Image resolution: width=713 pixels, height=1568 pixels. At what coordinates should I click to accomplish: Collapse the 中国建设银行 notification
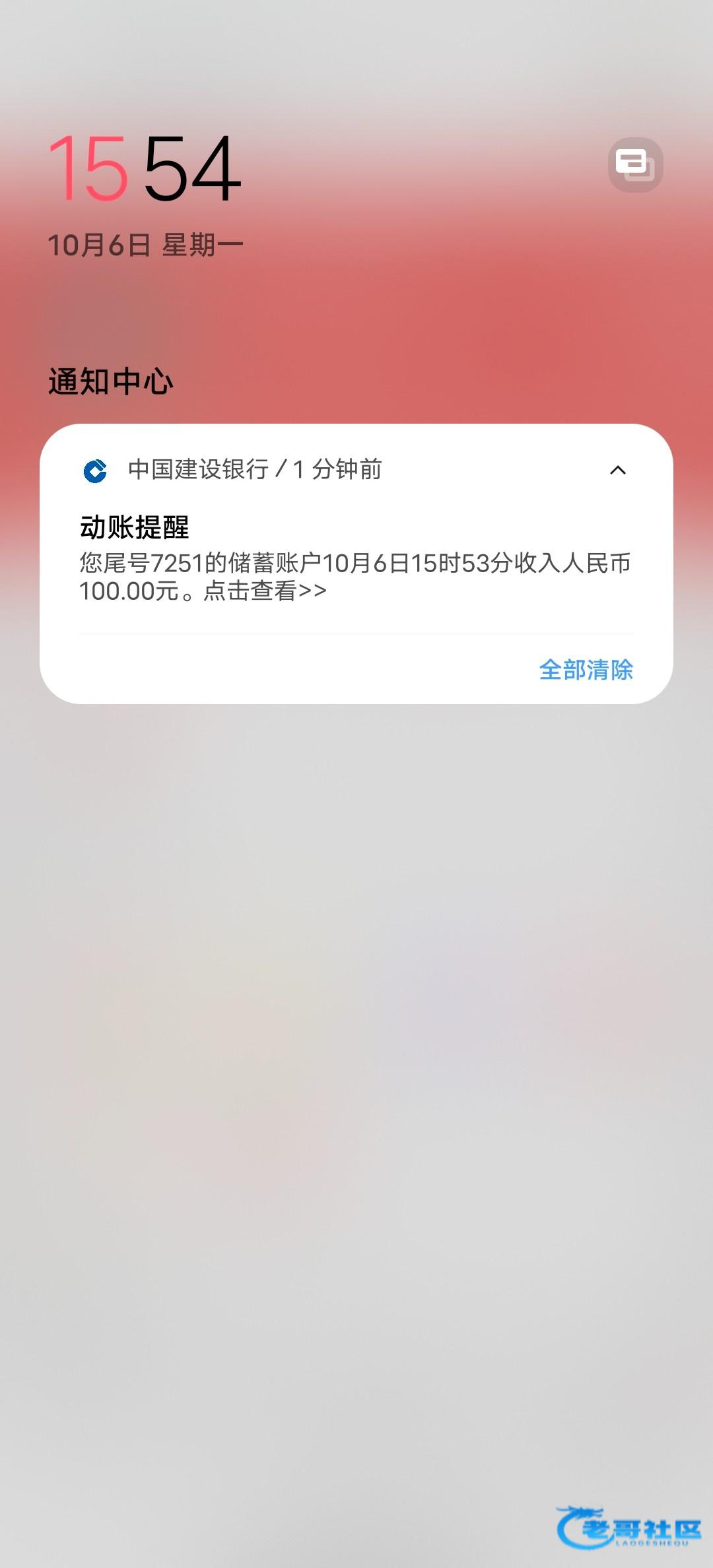pos(618,470)
